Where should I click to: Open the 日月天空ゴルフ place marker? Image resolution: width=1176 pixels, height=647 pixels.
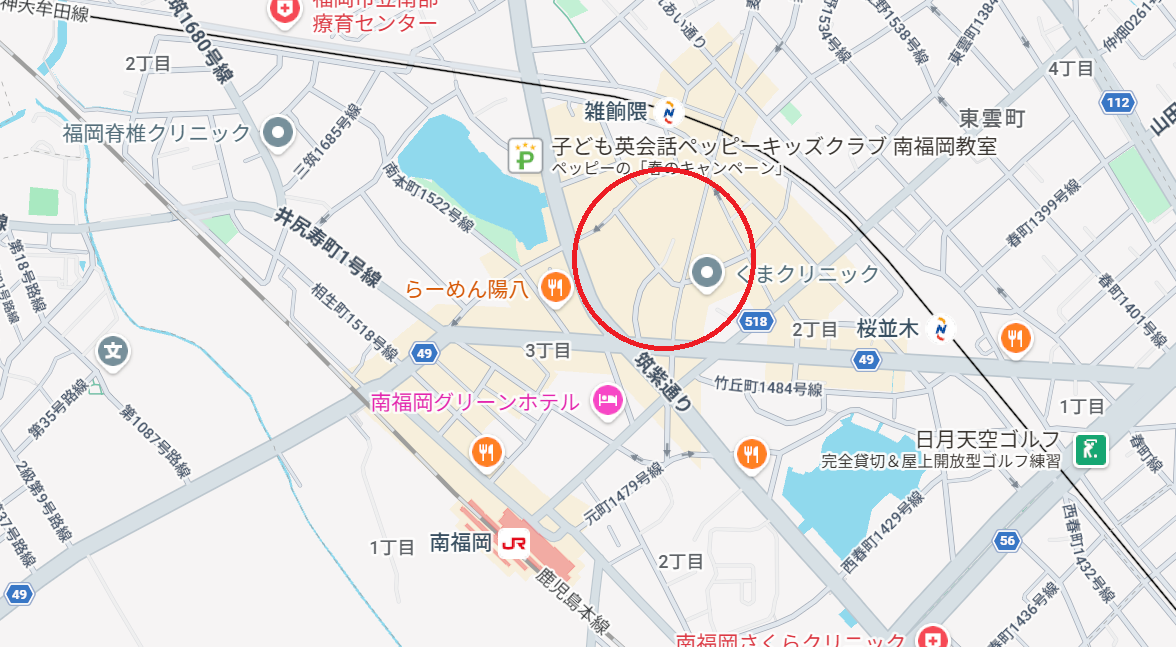click(x=1090, y=451)
